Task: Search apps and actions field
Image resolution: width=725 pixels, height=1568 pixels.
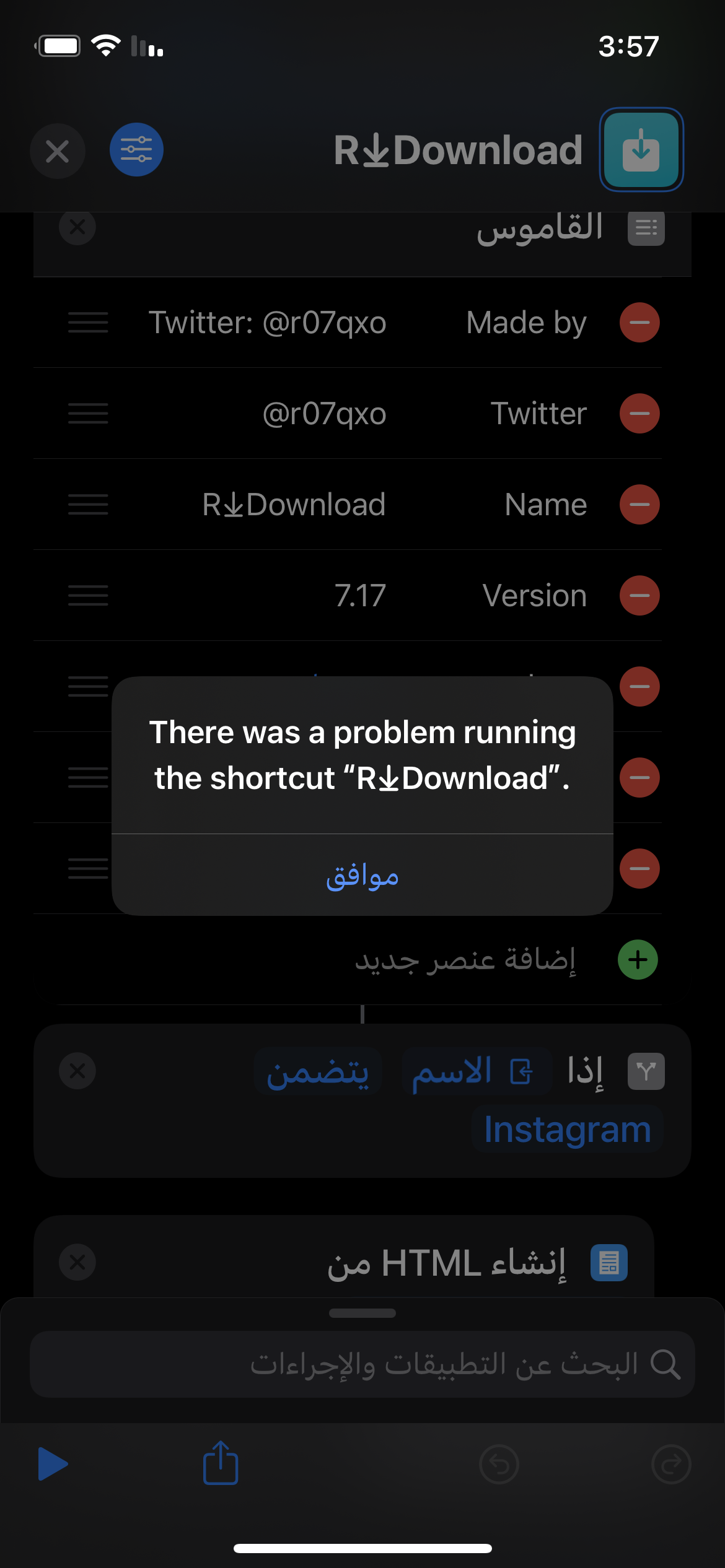Action: pos(362,1364)
